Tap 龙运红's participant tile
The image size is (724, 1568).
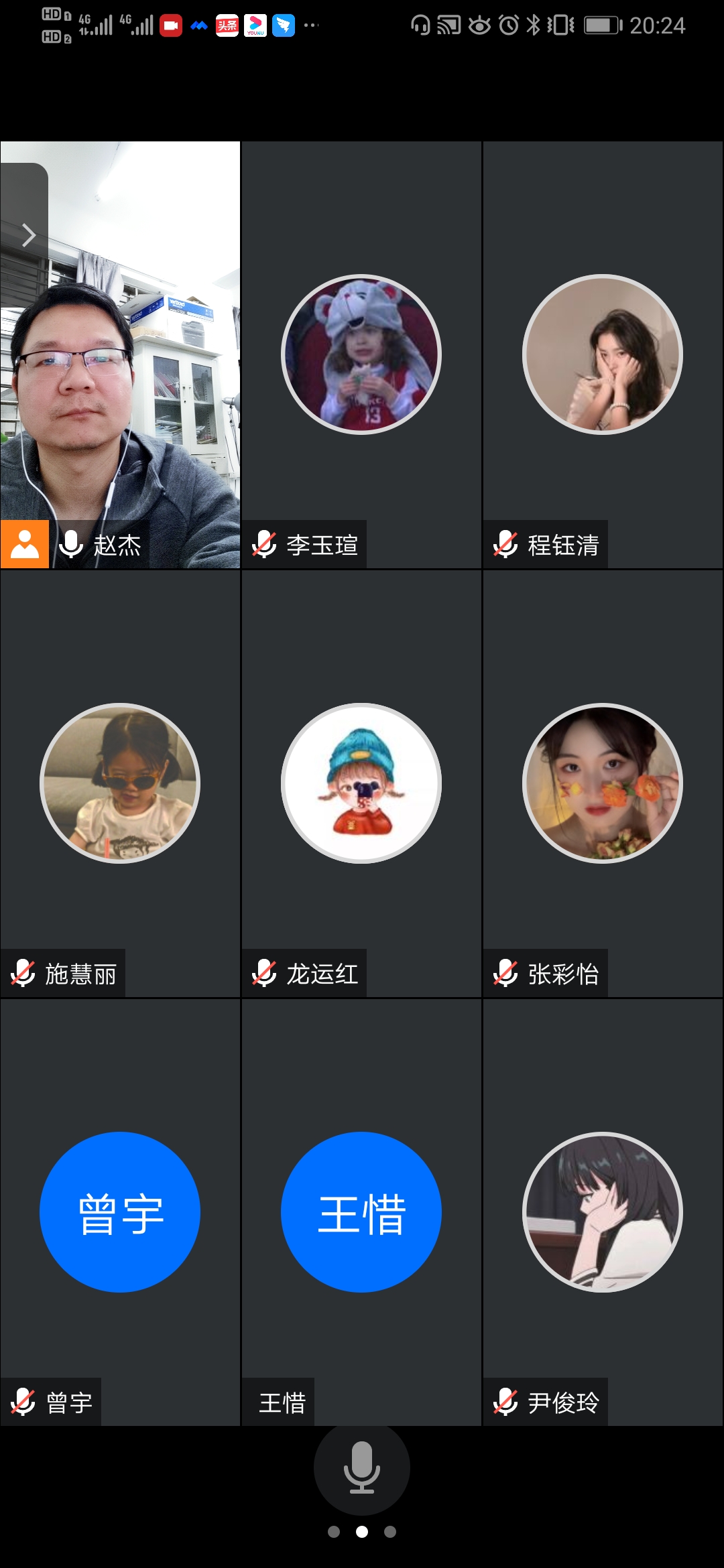tap(361, 783)
